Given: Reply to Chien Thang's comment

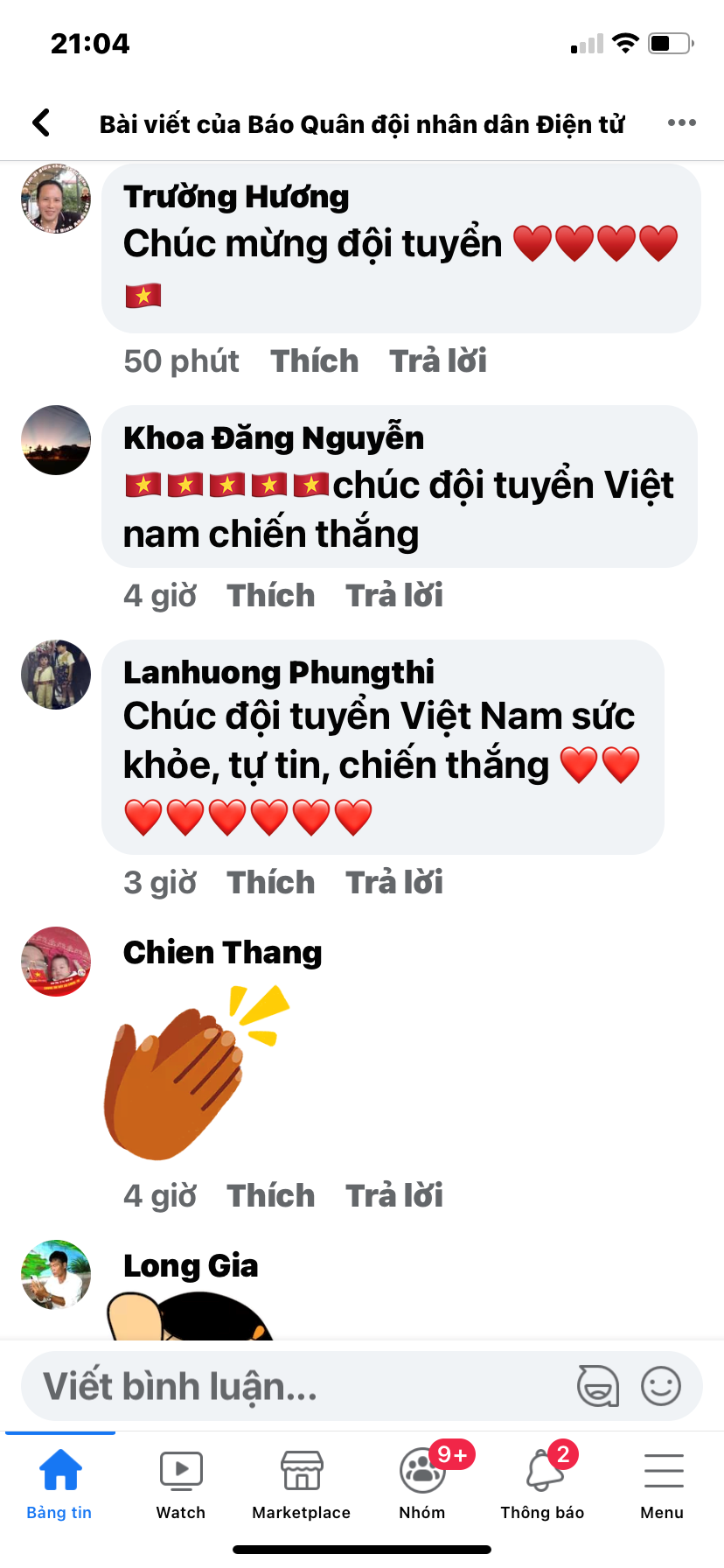Looking at the screenshot, I should (393, 1196).
